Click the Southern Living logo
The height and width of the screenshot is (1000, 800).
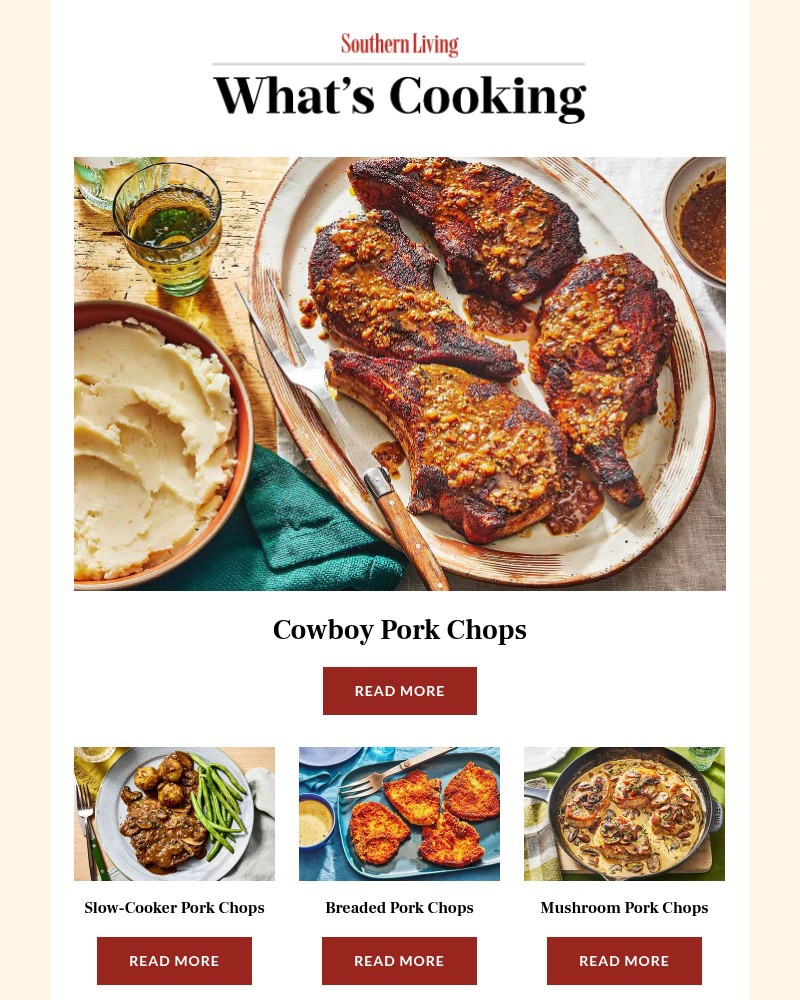[x=400, y=44]
